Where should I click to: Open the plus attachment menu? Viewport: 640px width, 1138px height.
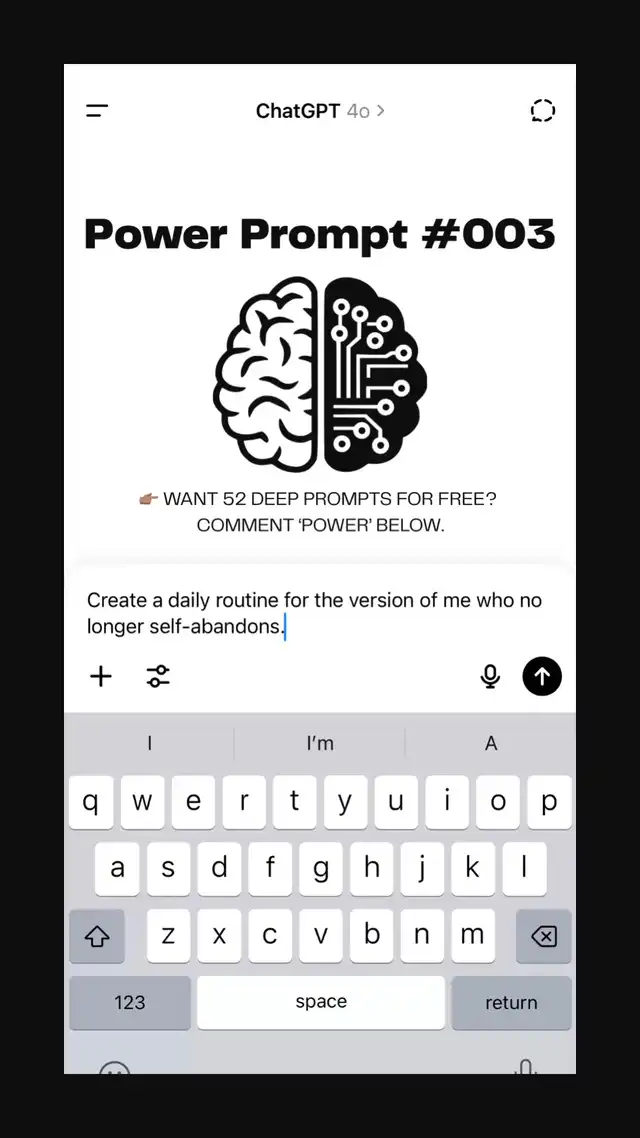click(101, 677)
